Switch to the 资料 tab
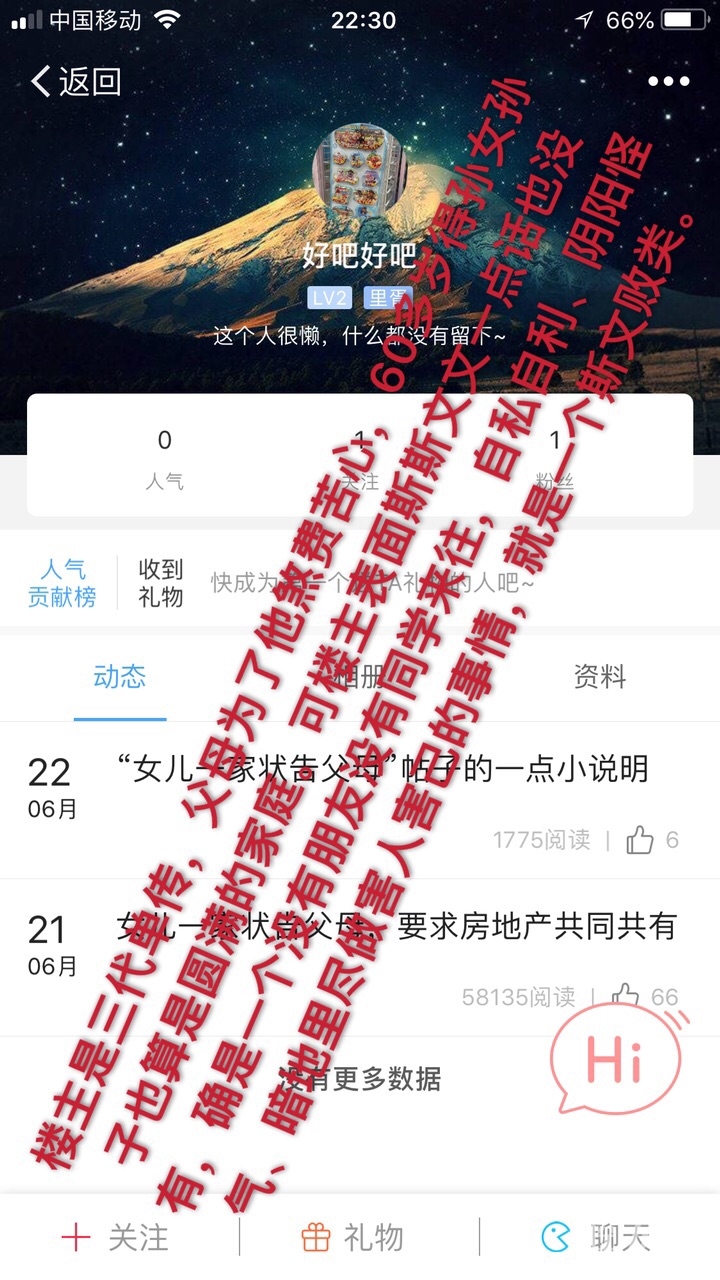The image size is (720, 1280). pos(599,677)
